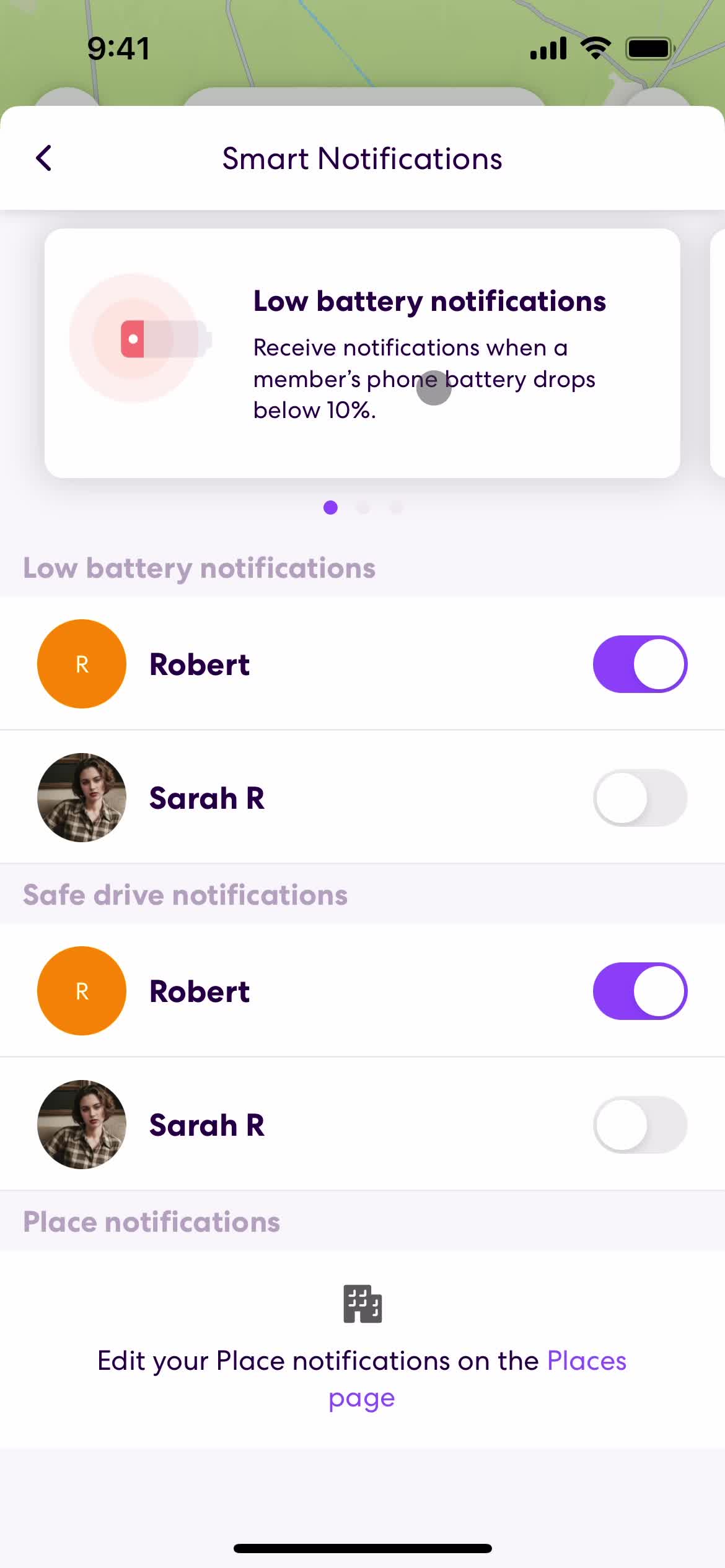Click Sarah R's profile photo under low battery

[81, 798]
